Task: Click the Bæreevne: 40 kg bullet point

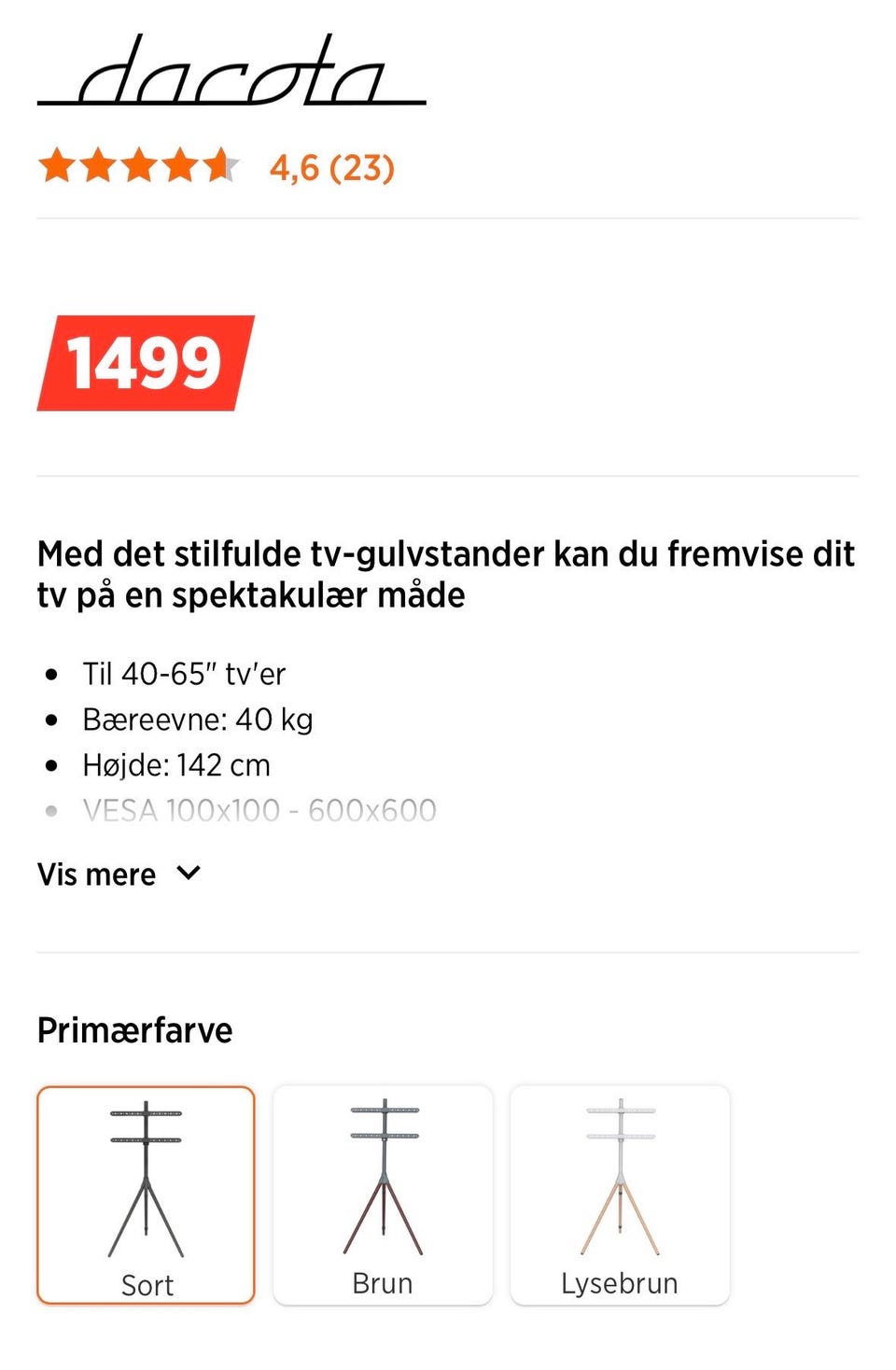Action: 198,719
